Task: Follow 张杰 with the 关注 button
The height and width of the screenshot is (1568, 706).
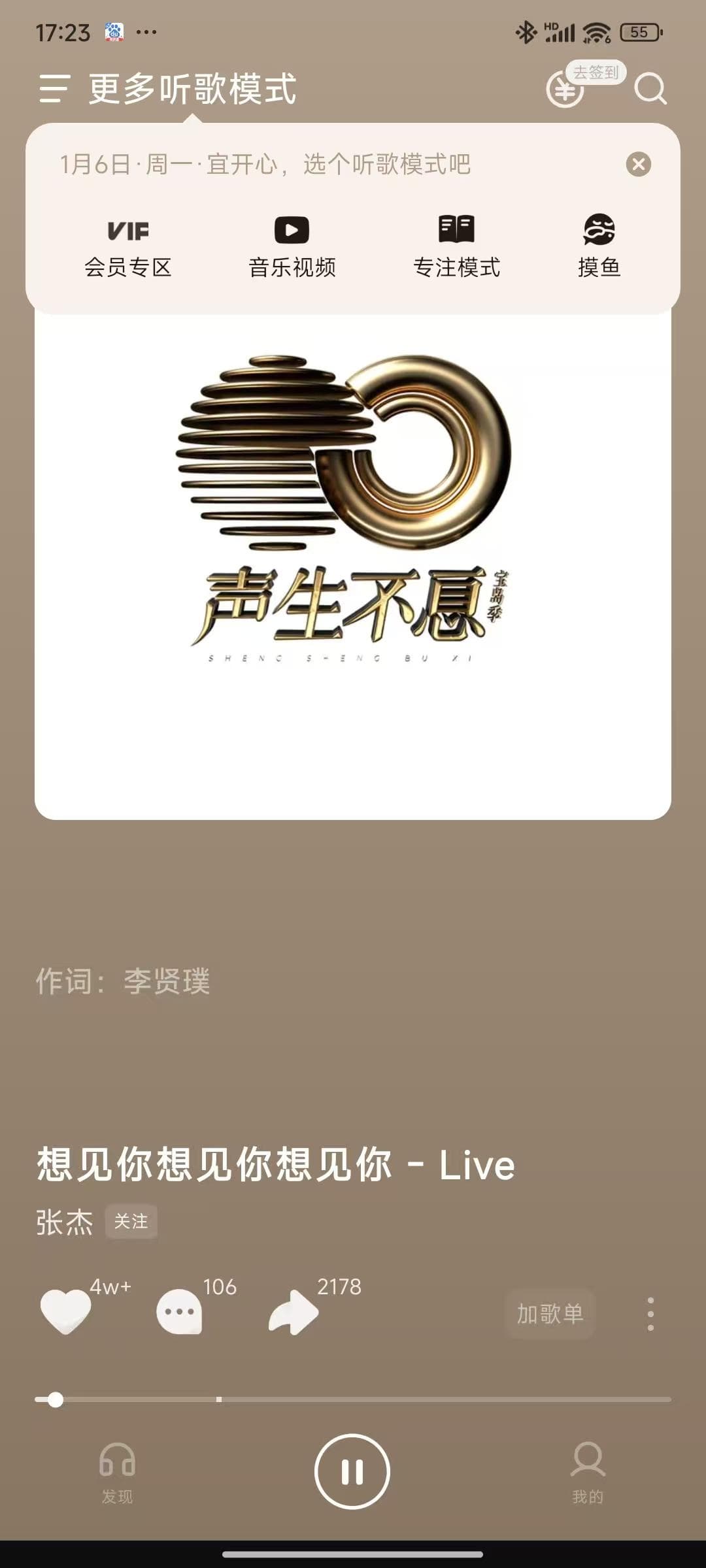Action: [131, 1221]
